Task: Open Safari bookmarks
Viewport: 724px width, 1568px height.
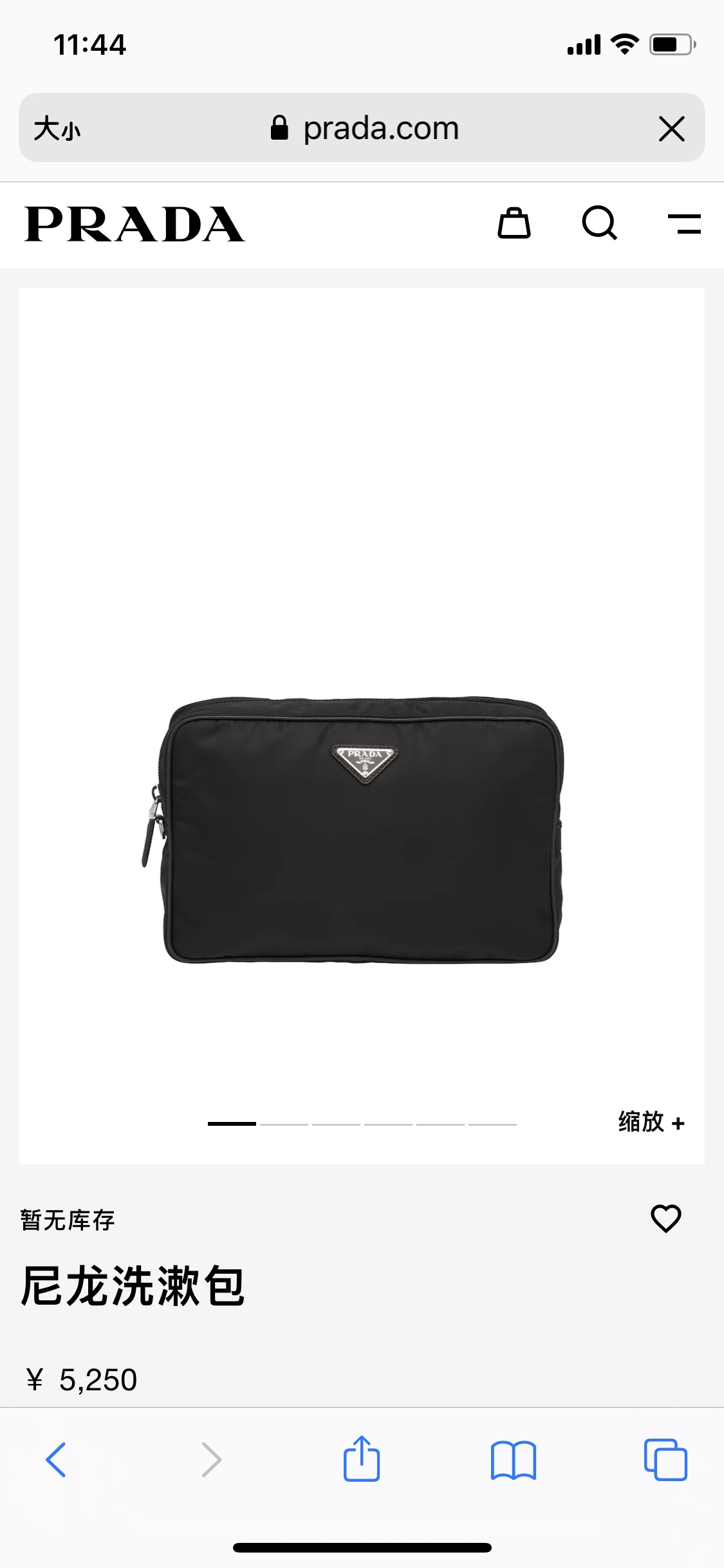Action: pos(513,1460)
